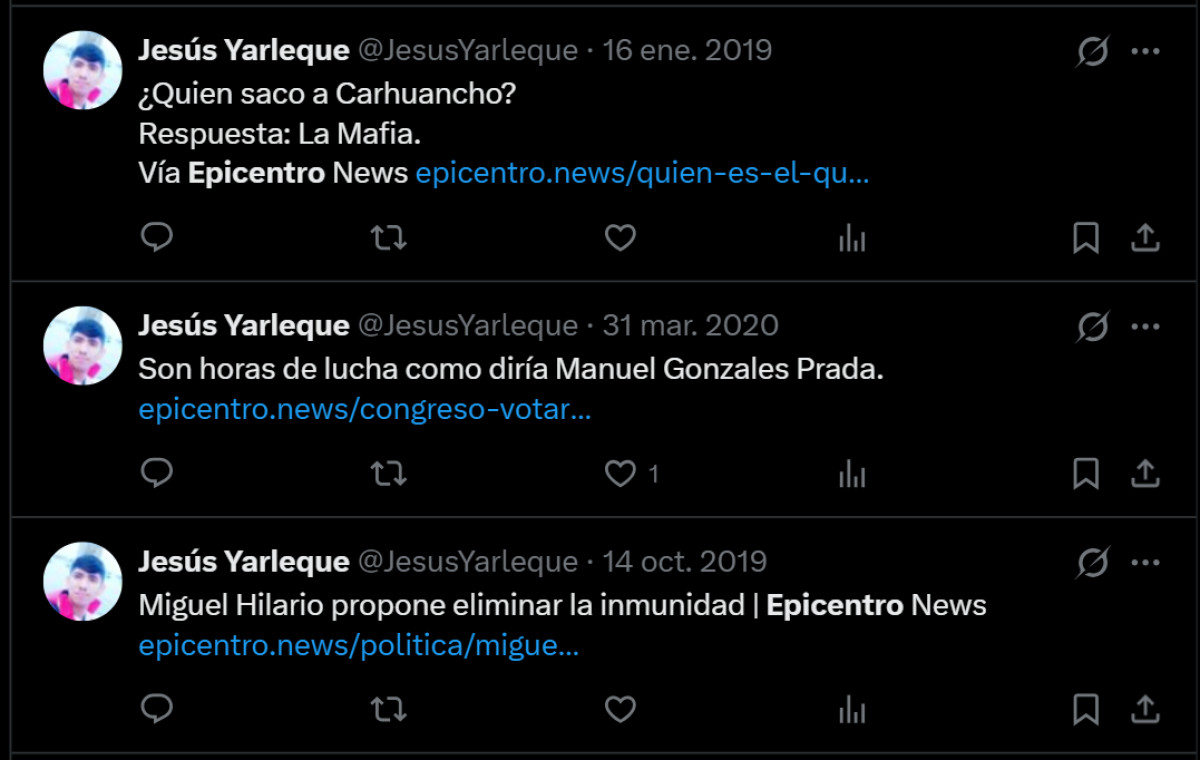
Task: Open overflow menu on 31 mar. 2020 tweet
Action: [x=1145, y=326]
